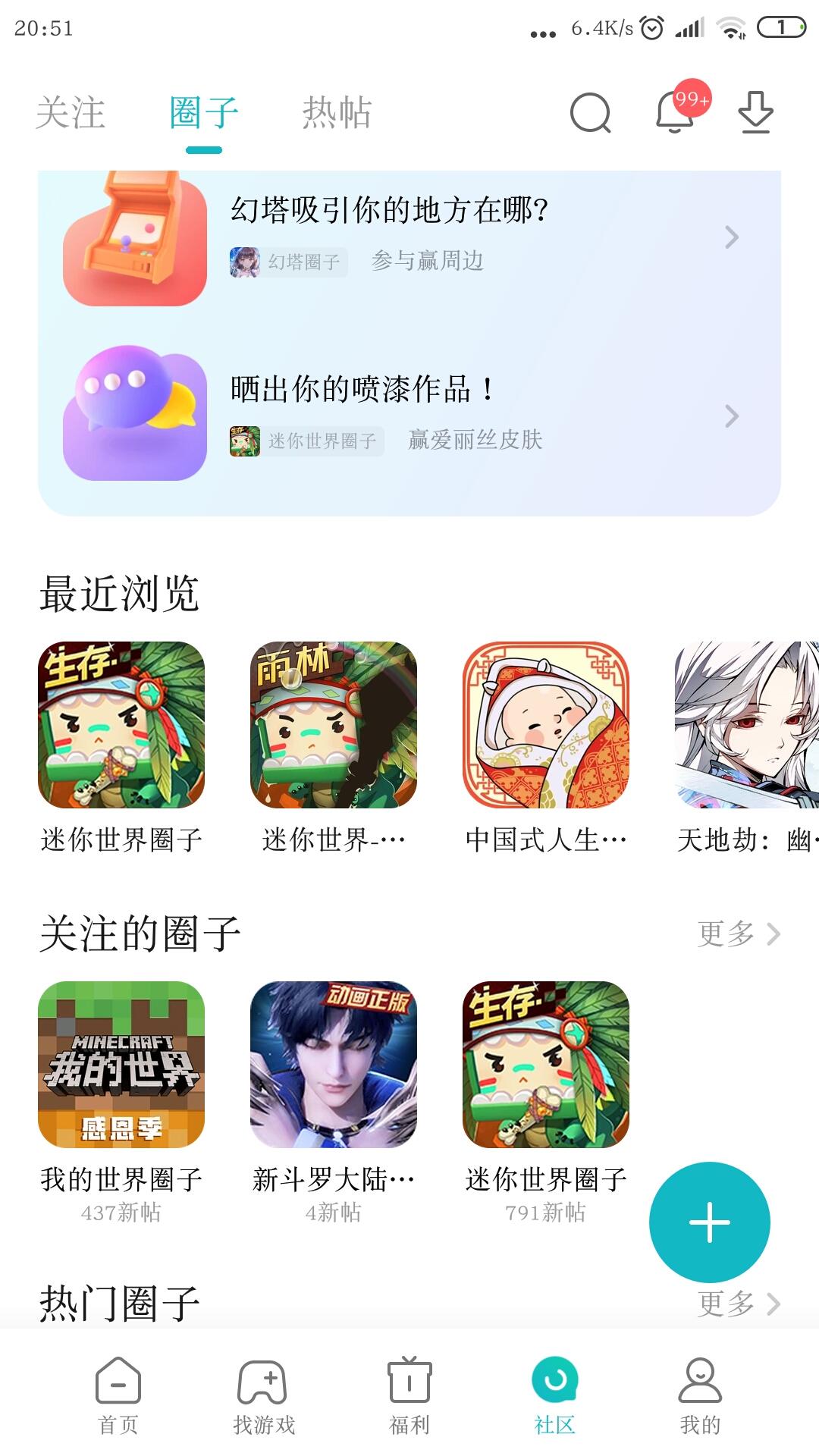This screenshot has height=1456, width=819.
Task: Tap the floating plus button
Action: point(710,1222)
